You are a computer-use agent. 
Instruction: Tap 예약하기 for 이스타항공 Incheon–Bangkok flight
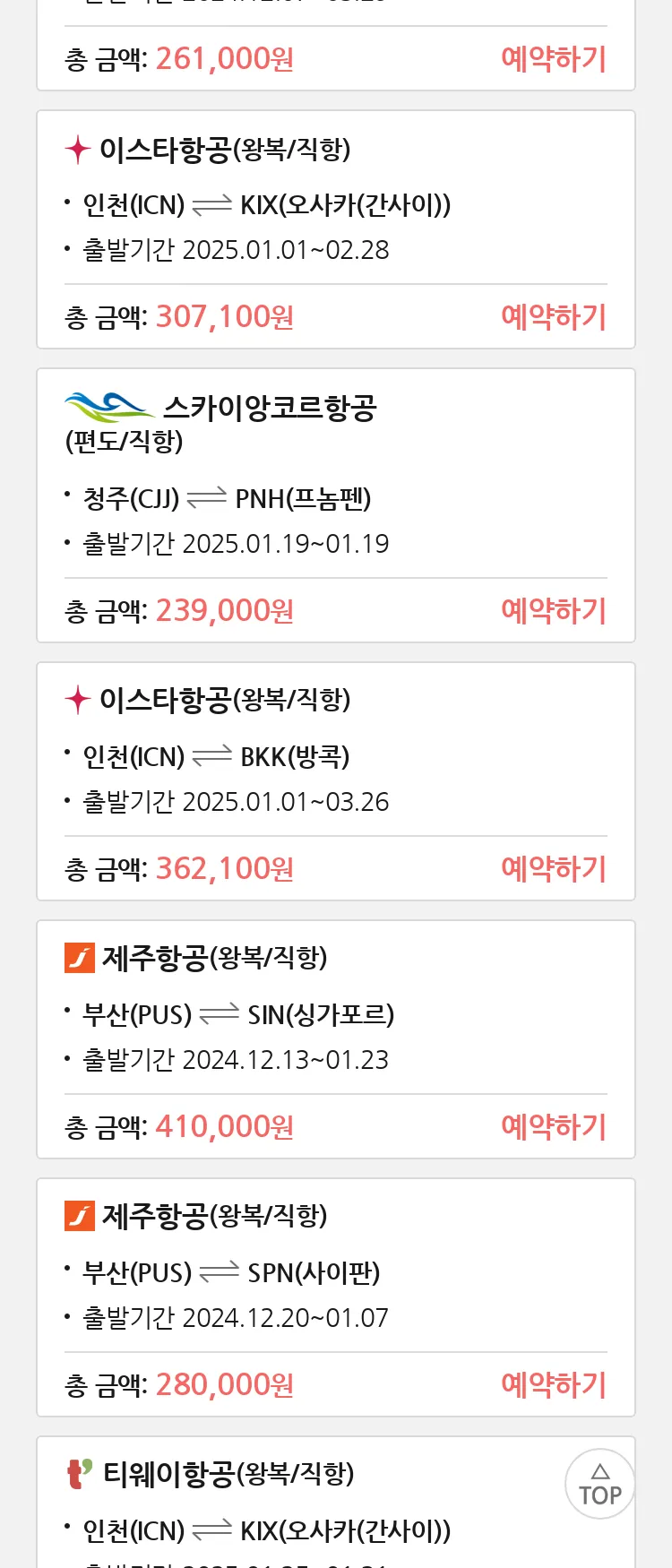point(554,869)
